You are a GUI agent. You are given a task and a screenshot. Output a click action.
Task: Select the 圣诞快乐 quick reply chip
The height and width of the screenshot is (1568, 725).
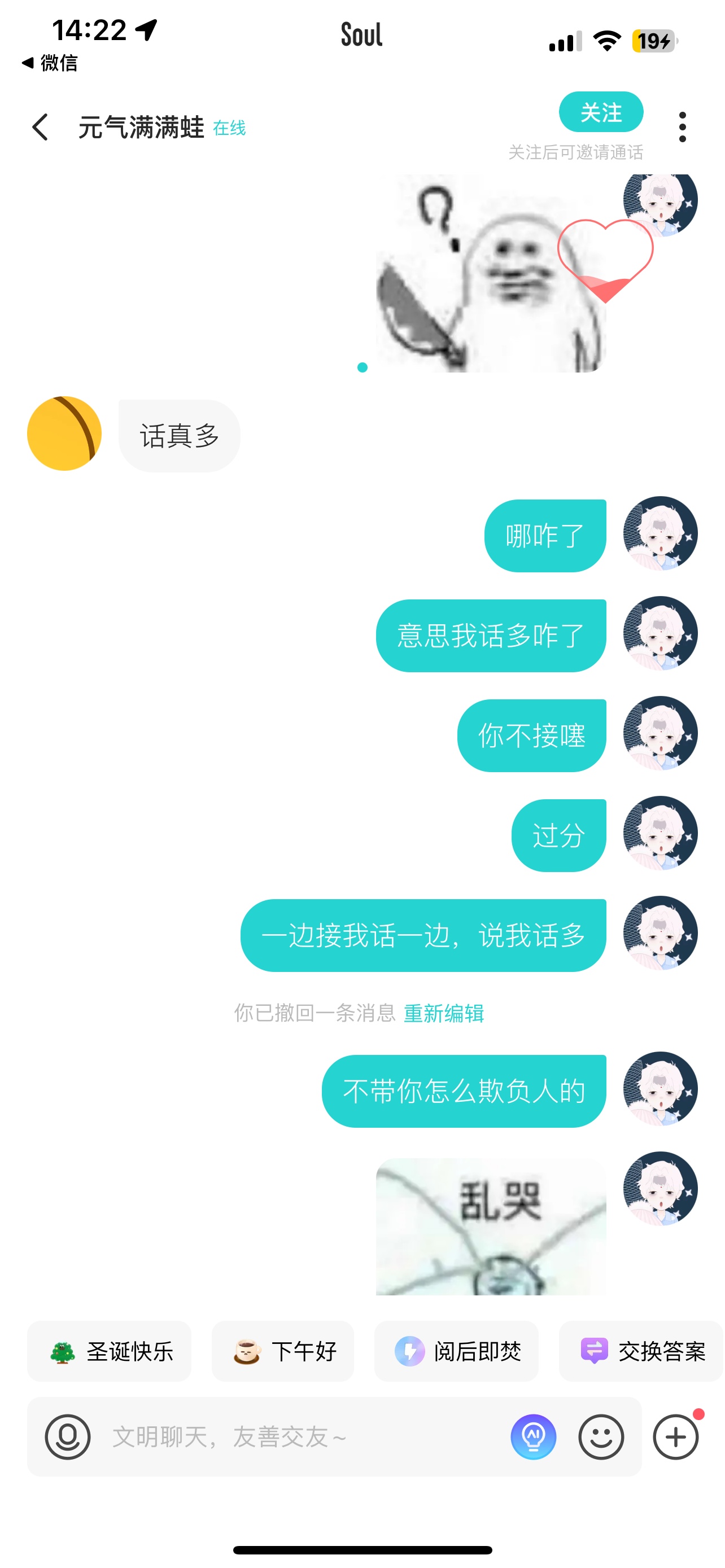point(109,1351)
